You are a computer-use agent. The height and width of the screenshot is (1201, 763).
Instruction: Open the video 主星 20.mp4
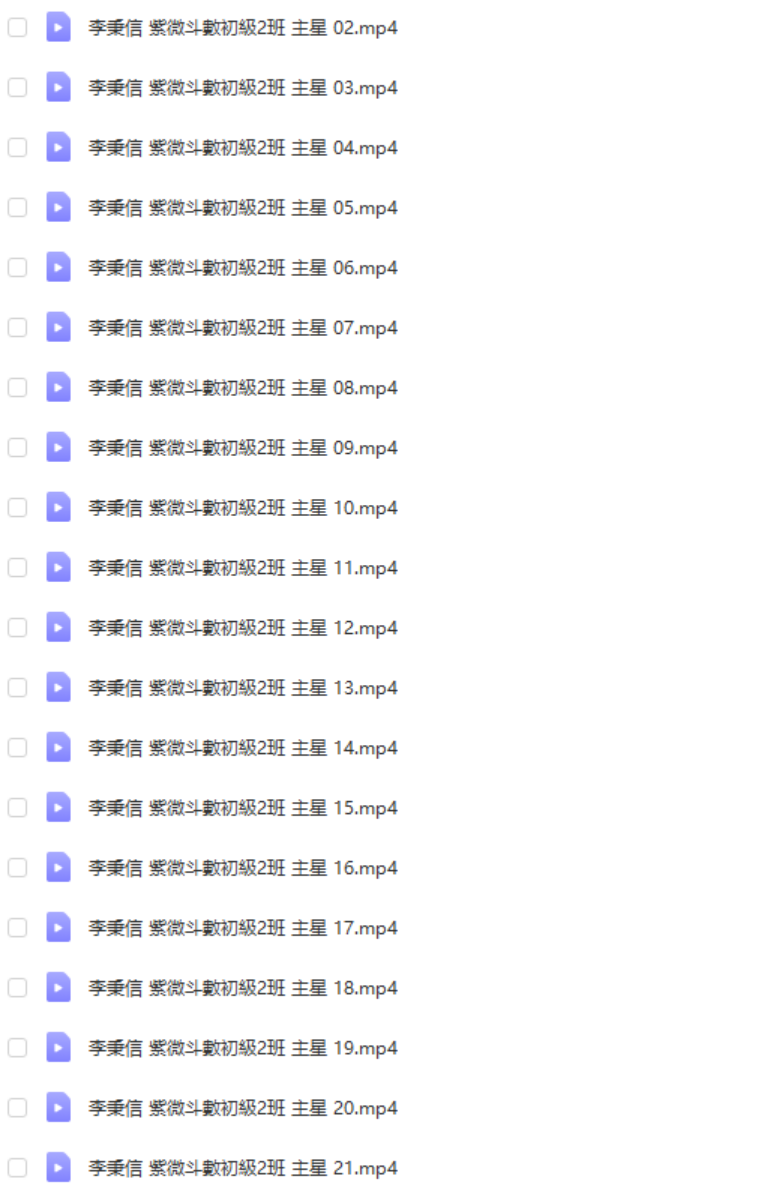(242, 1108)
